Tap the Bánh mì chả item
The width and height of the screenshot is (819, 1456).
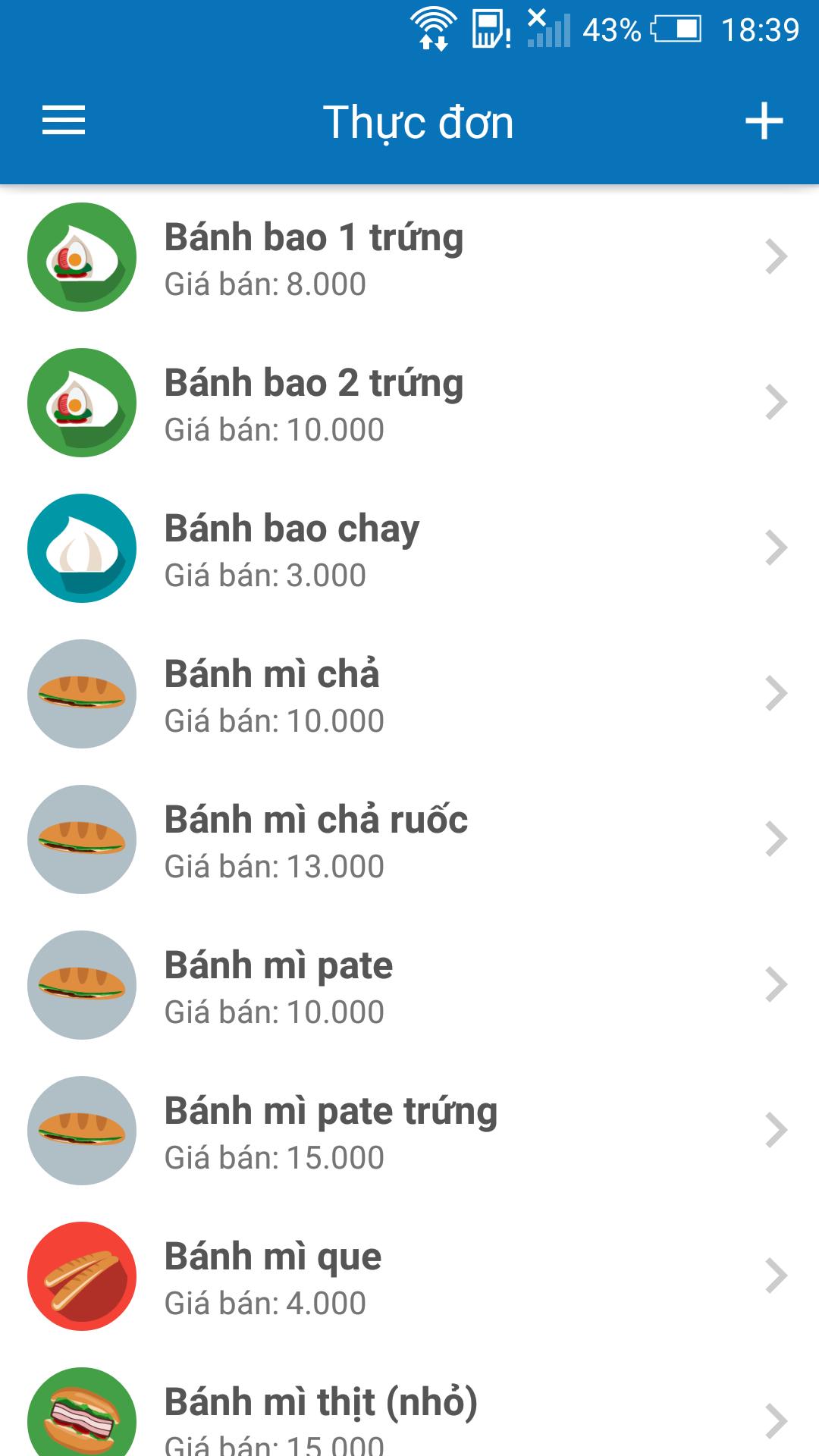[409, 694]
